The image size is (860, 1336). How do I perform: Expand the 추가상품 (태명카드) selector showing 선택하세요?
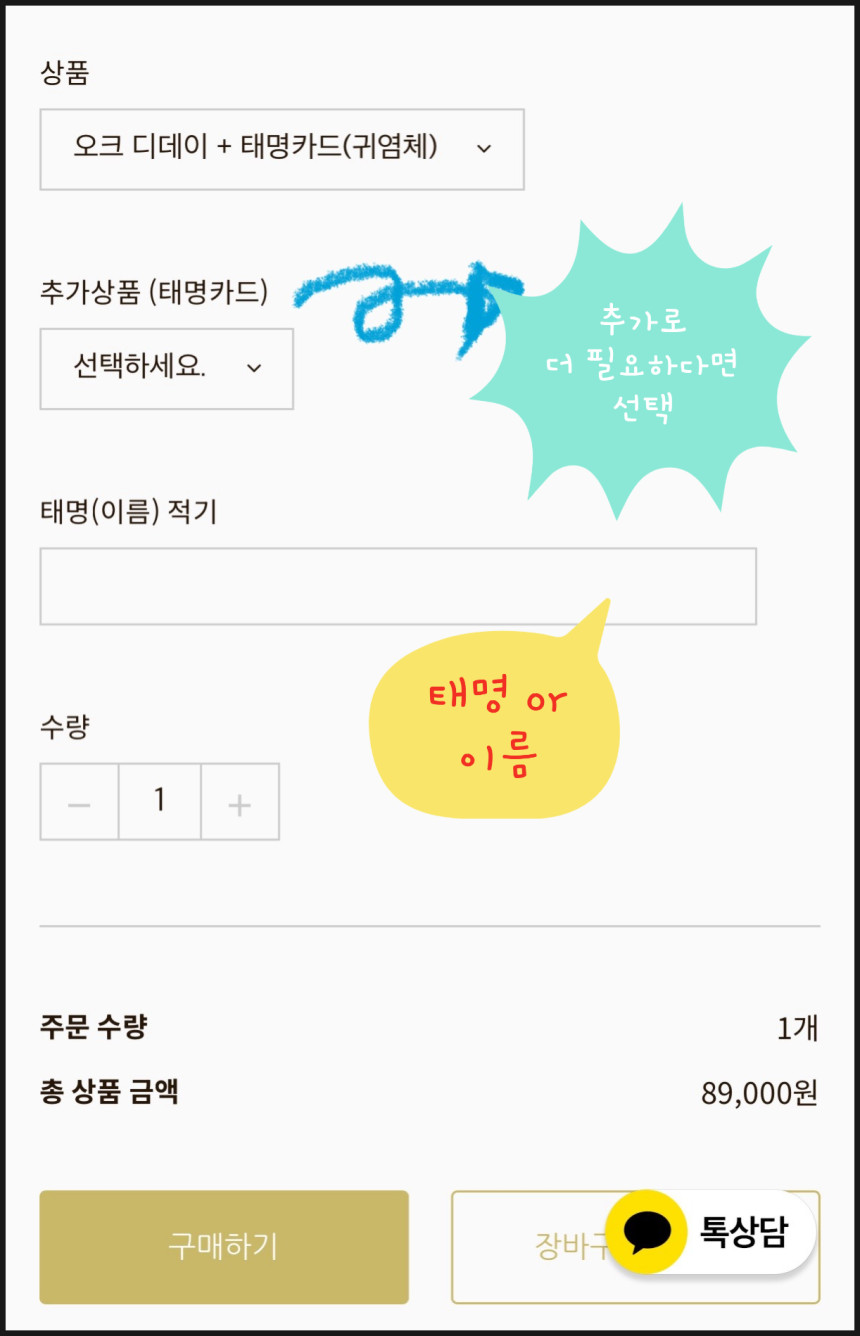166,369
